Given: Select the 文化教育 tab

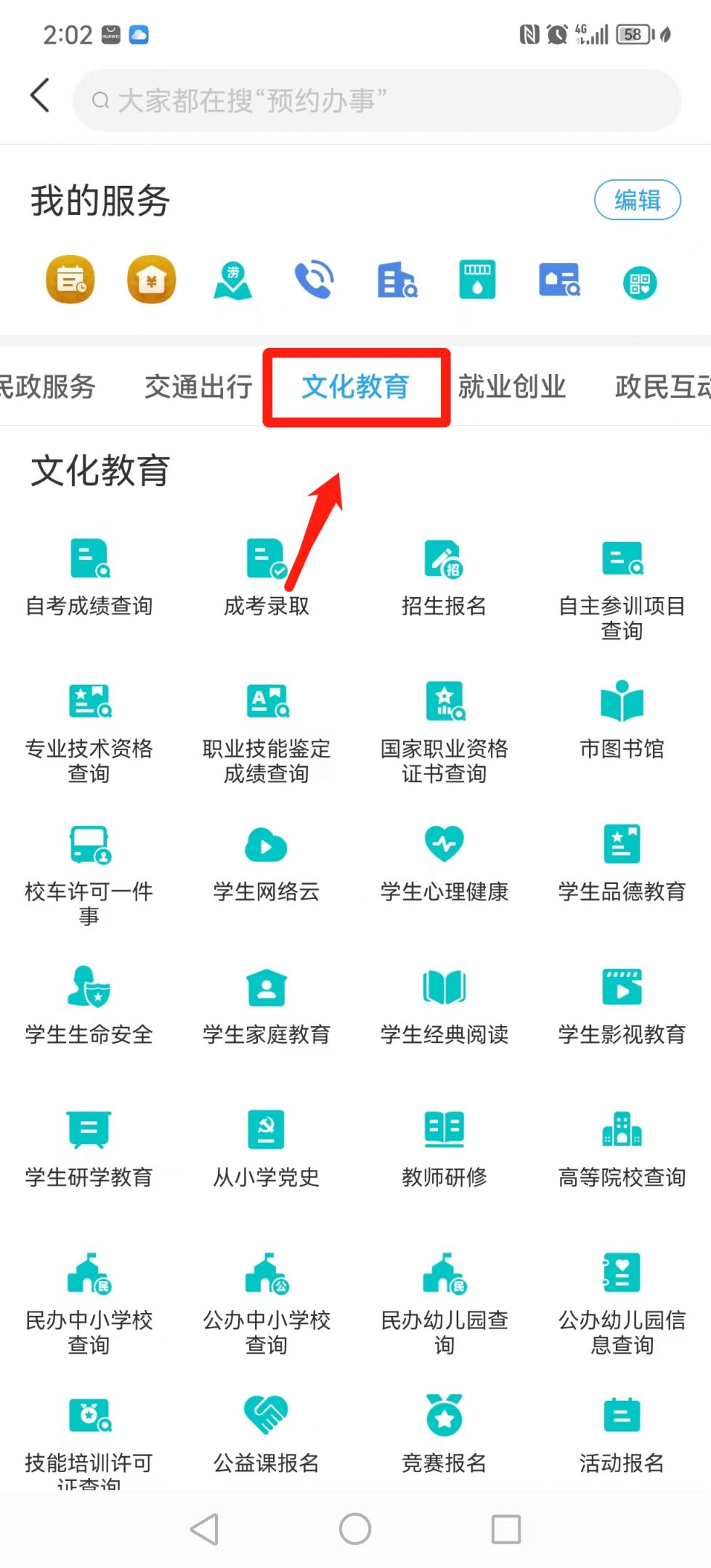Looking at the screenshot, I should coord(355,386).
